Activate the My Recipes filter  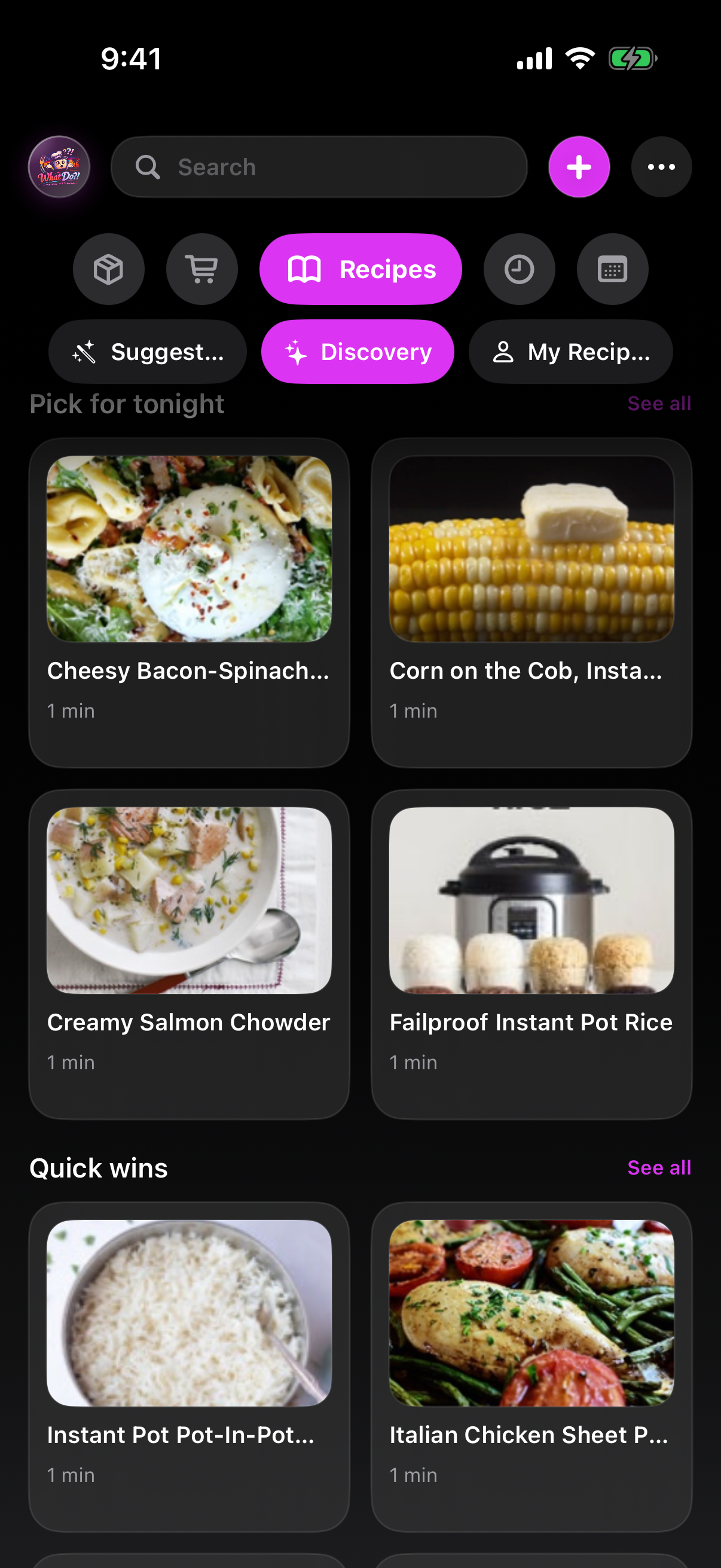tap(570, 352)
